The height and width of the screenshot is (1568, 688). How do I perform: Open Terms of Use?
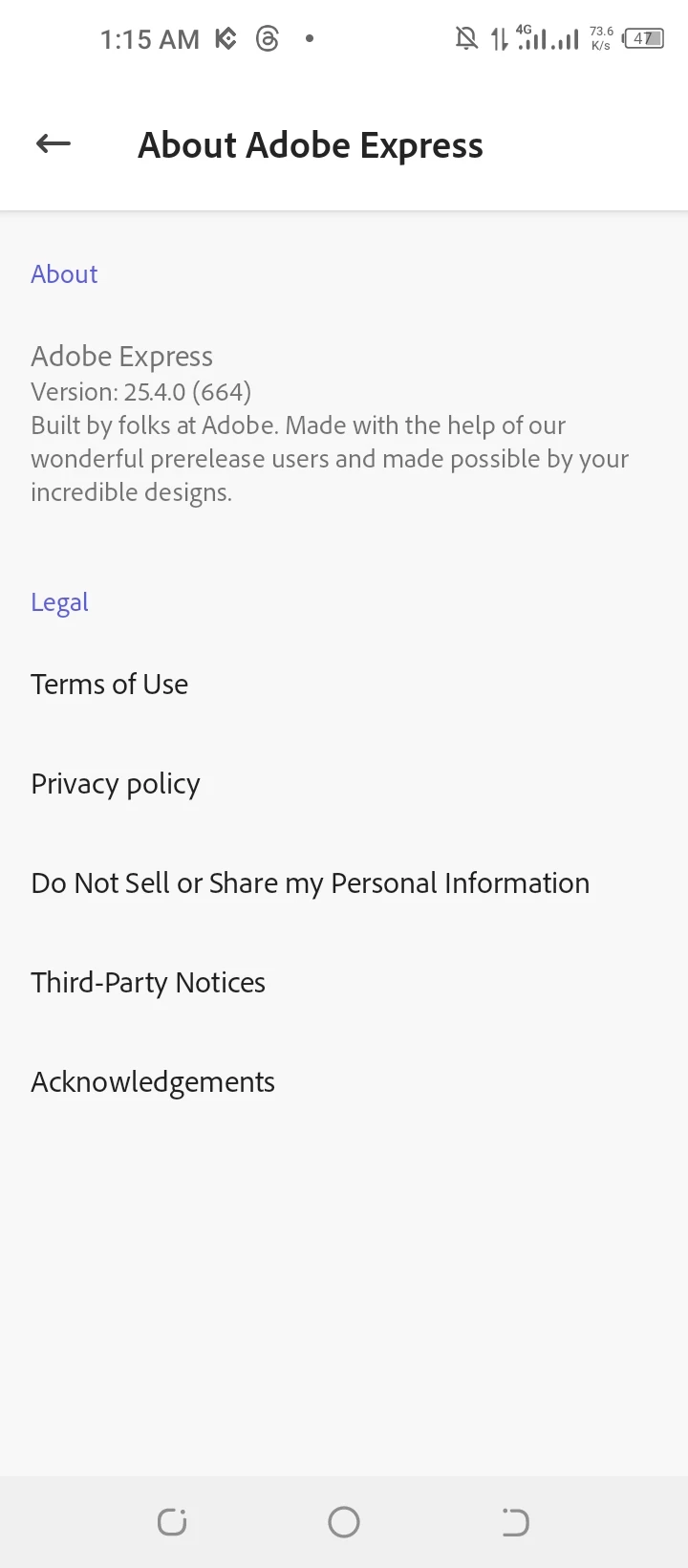tap(110, 685)
